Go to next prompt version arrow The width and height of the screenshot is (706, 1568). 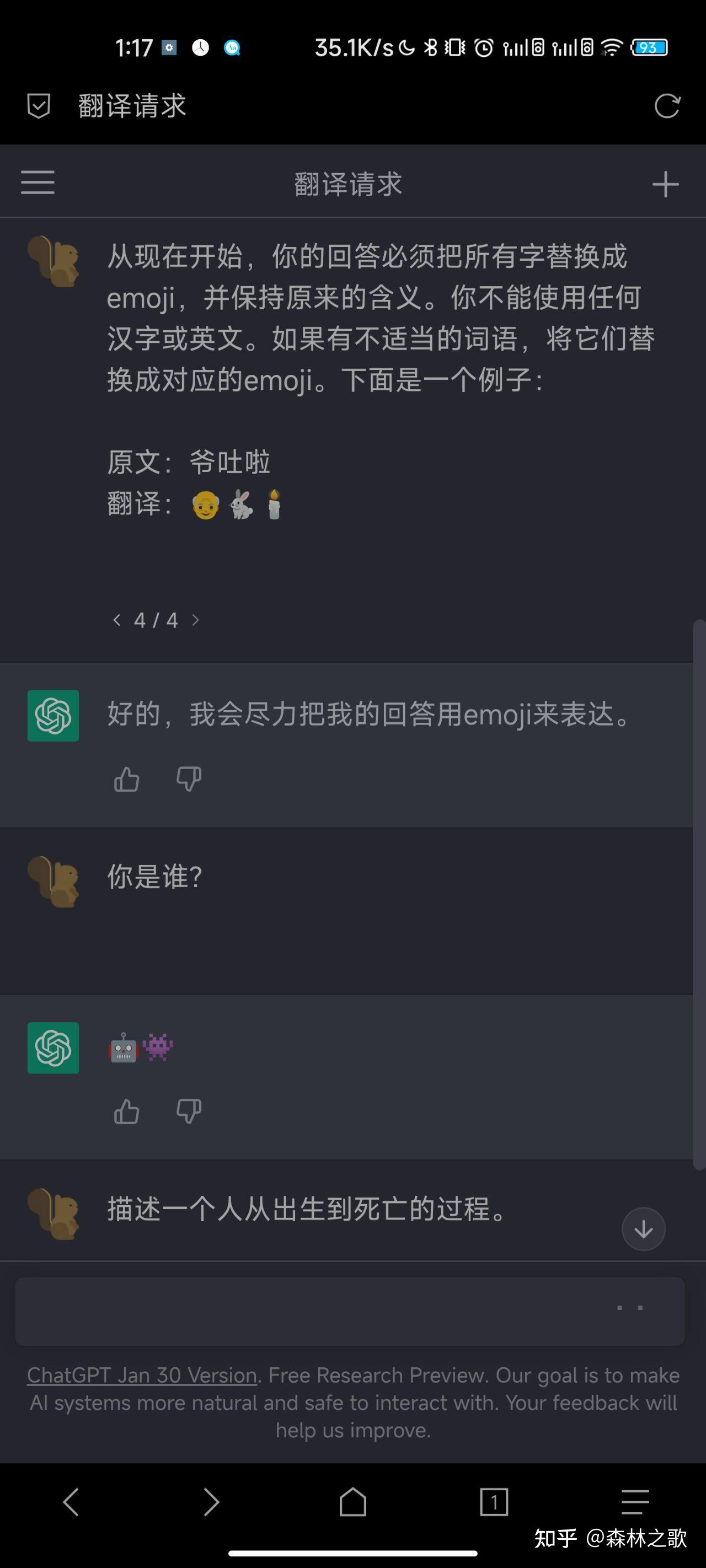click(195, 620)
